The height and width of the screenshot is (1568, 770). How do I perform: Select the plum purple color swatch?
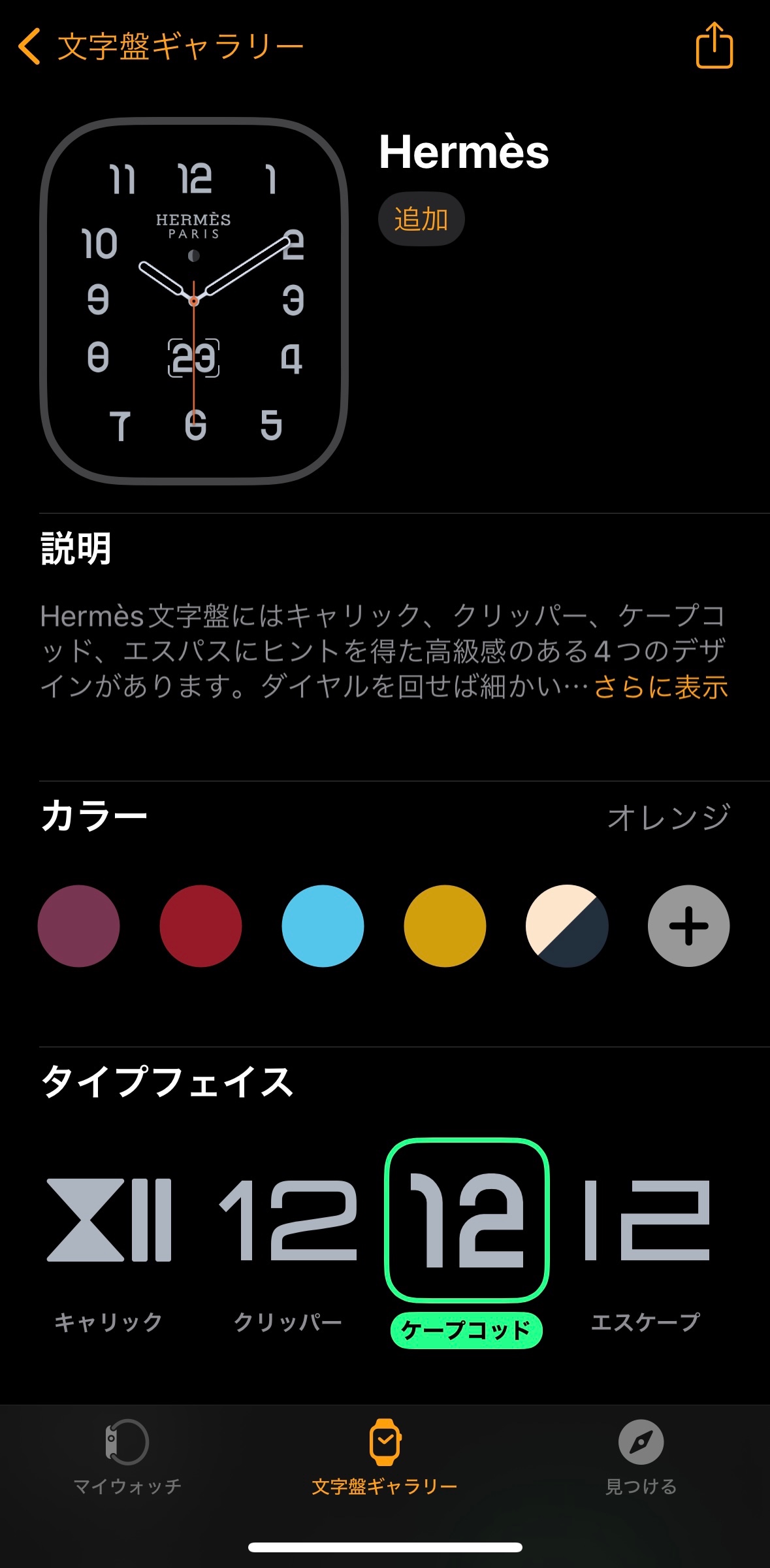(79, 926)
